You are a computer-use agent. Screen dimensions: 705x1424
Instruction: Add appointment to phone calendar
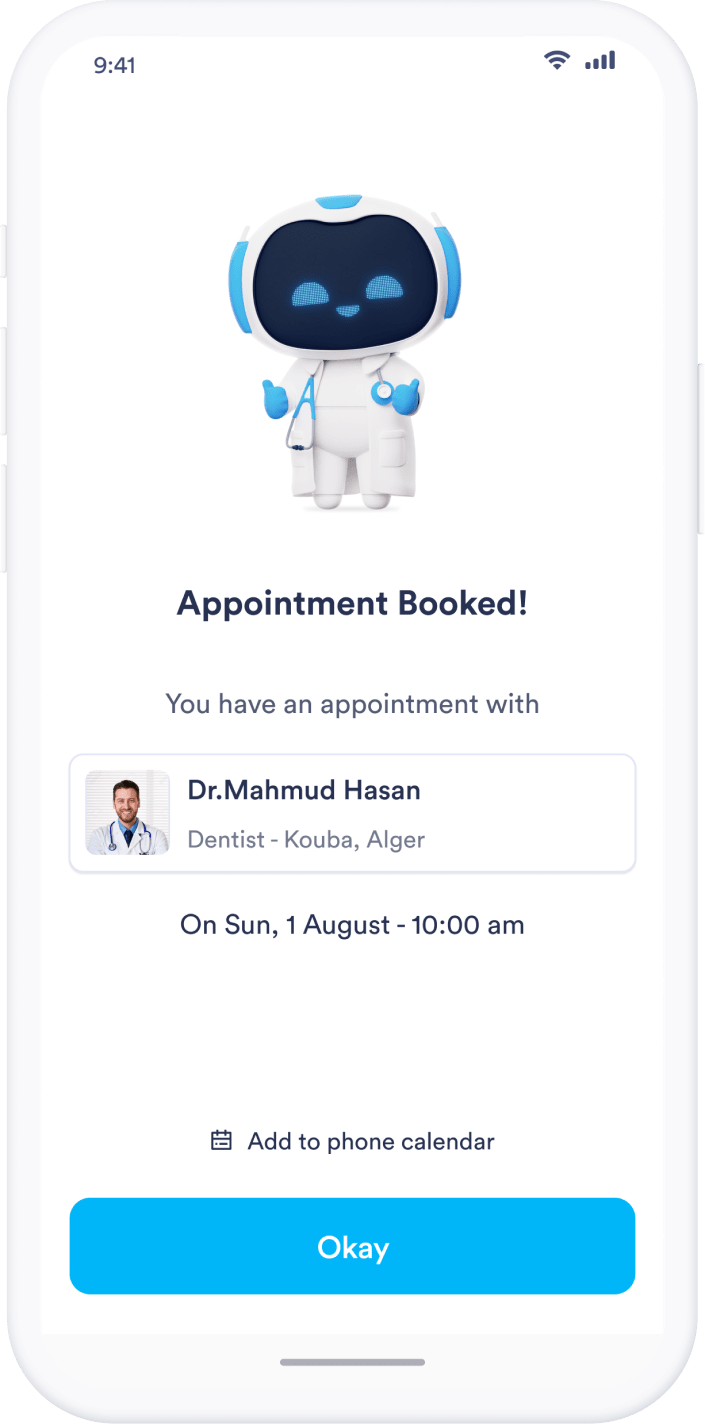353,1141
